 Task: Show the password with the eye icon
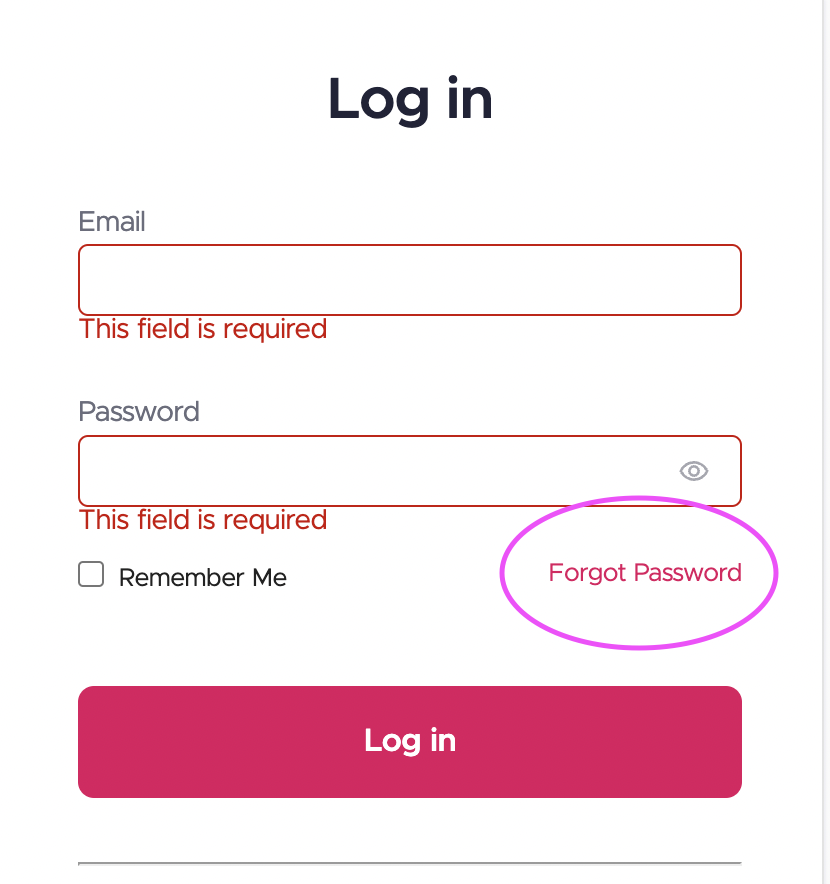tap(694, 471)
